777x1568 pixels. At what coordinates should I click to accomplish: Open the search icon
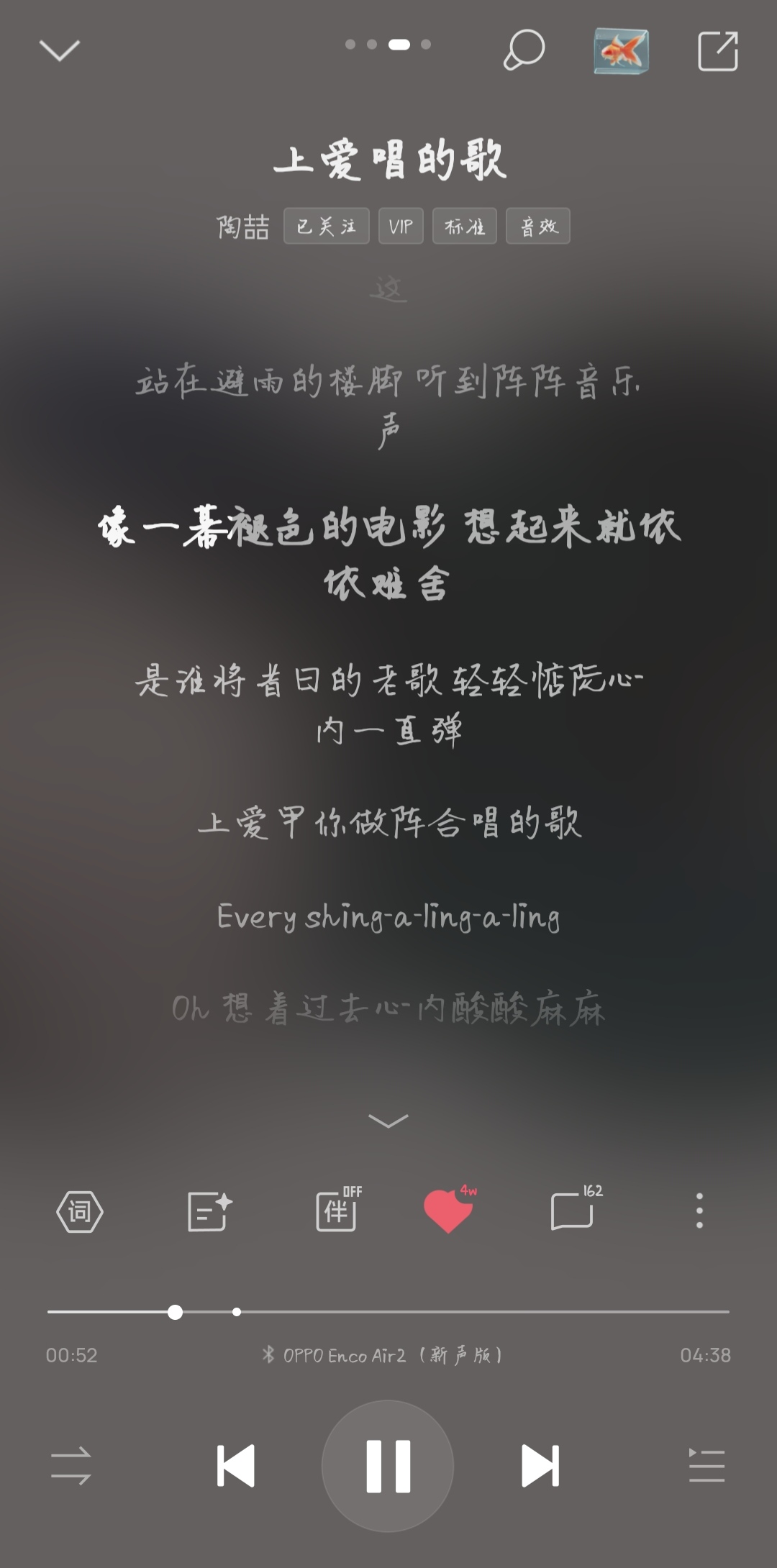[x=524, y=50]
